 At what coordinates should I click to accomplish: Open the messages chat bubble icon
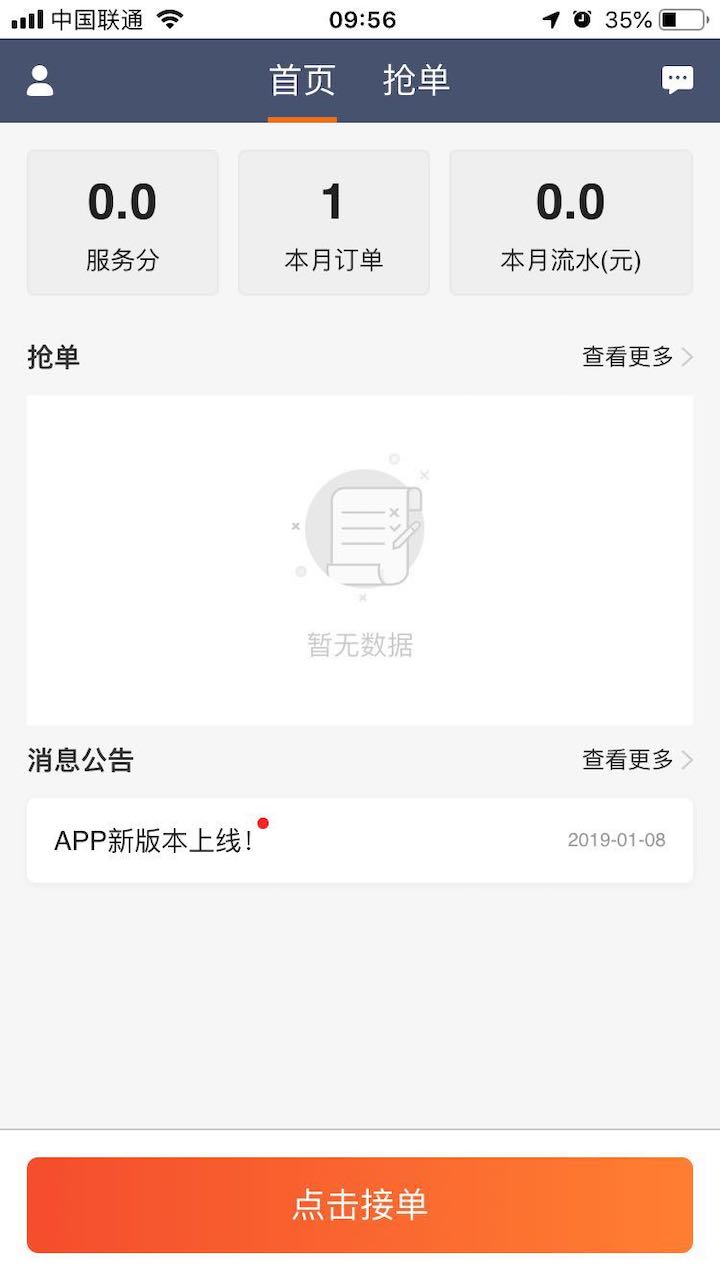pos(677,81)
